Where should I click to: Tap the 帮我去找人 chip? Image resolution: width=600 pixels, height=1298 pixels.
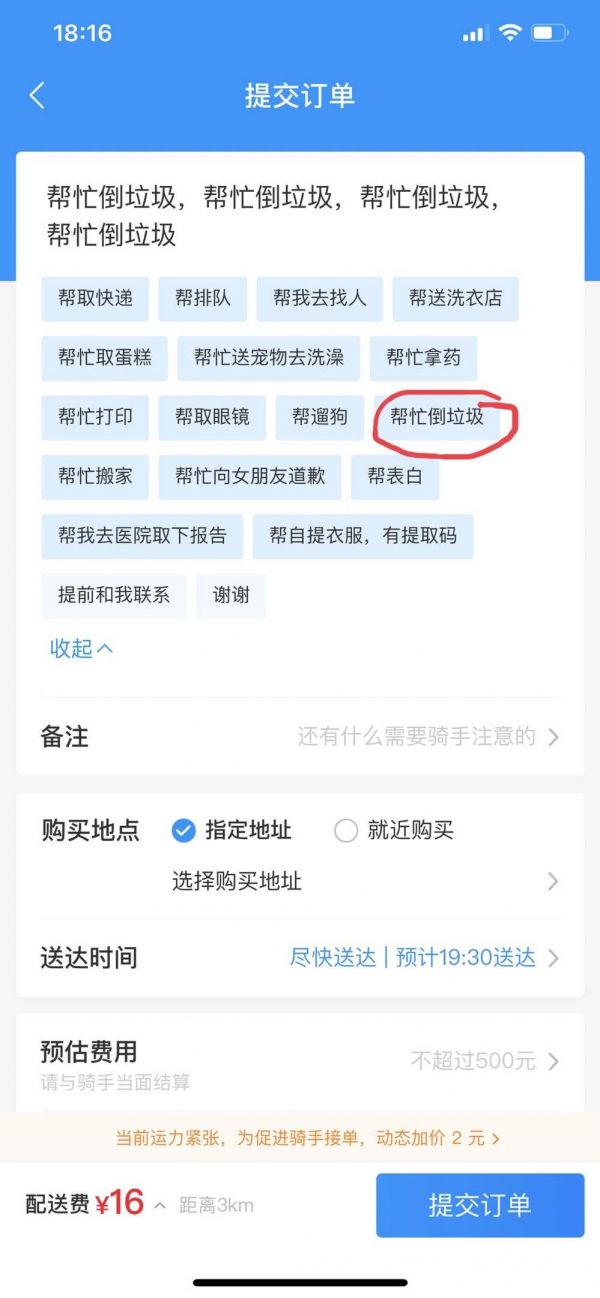pos(319,298)
